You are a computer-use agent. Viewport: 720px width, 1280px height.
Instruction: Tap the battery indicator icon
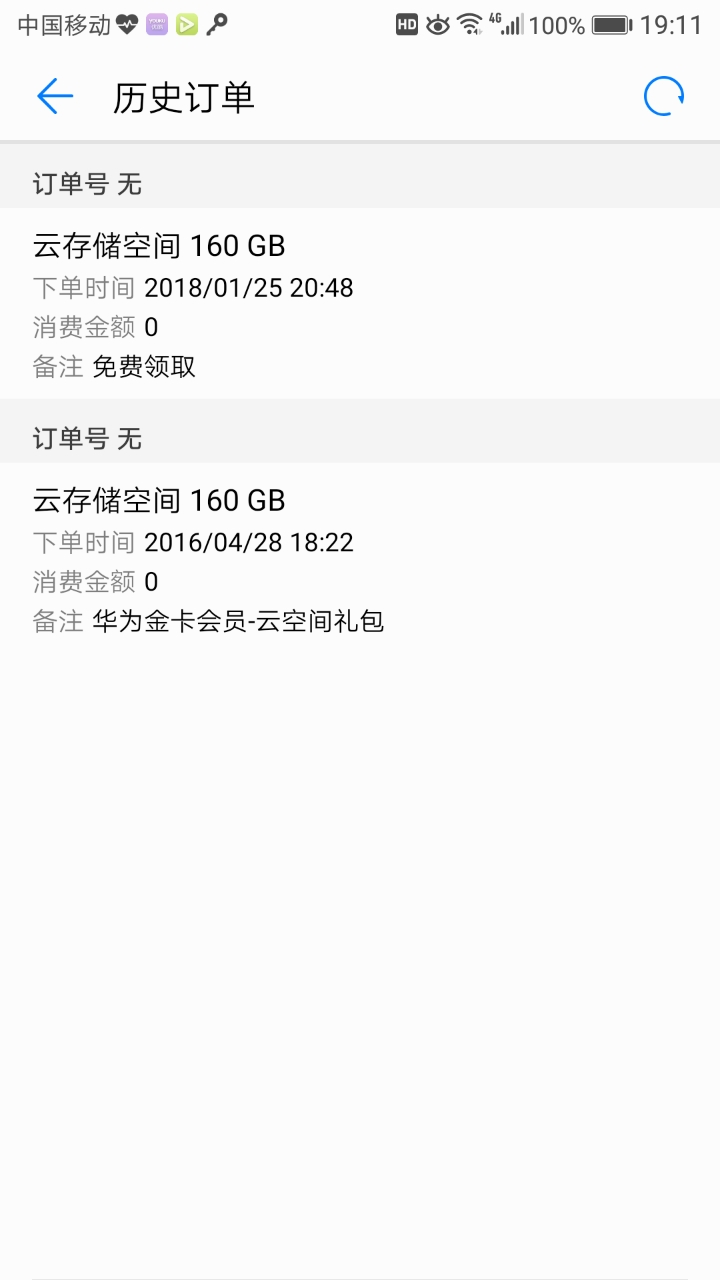point(611,24)
